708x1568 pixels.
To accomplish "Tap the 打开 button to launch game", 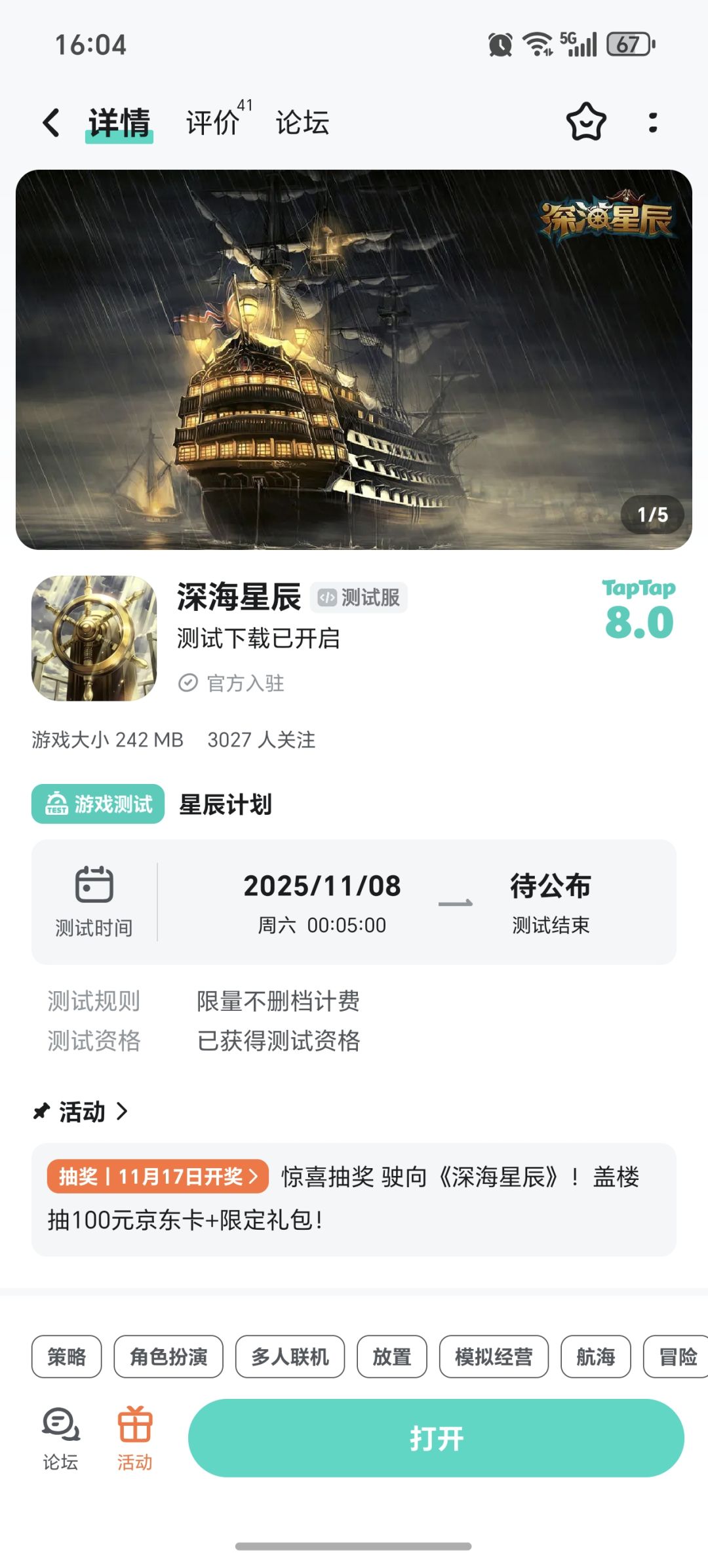I will [436, 1438].
